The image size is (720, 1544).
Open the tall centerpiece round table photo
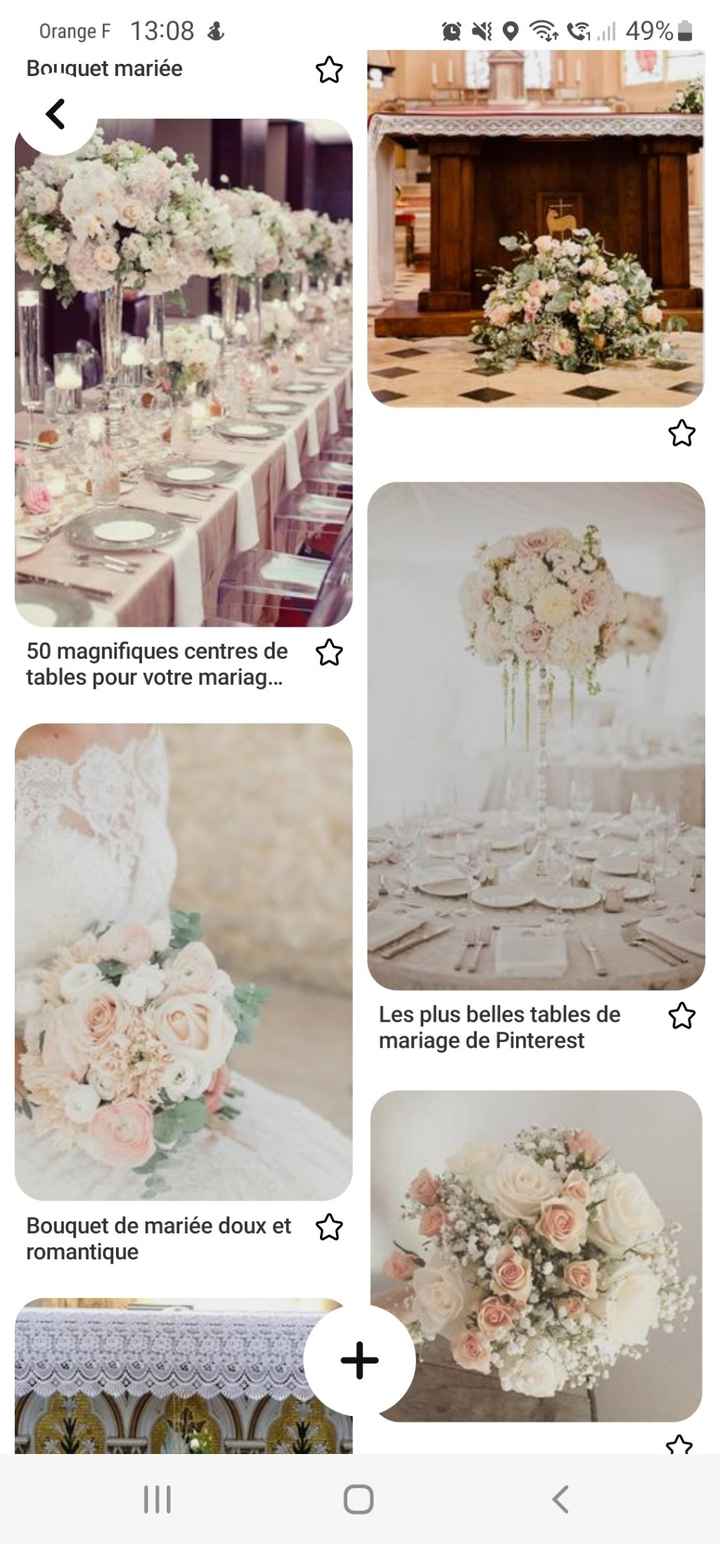pyautogui.click(x=535, y=735)
